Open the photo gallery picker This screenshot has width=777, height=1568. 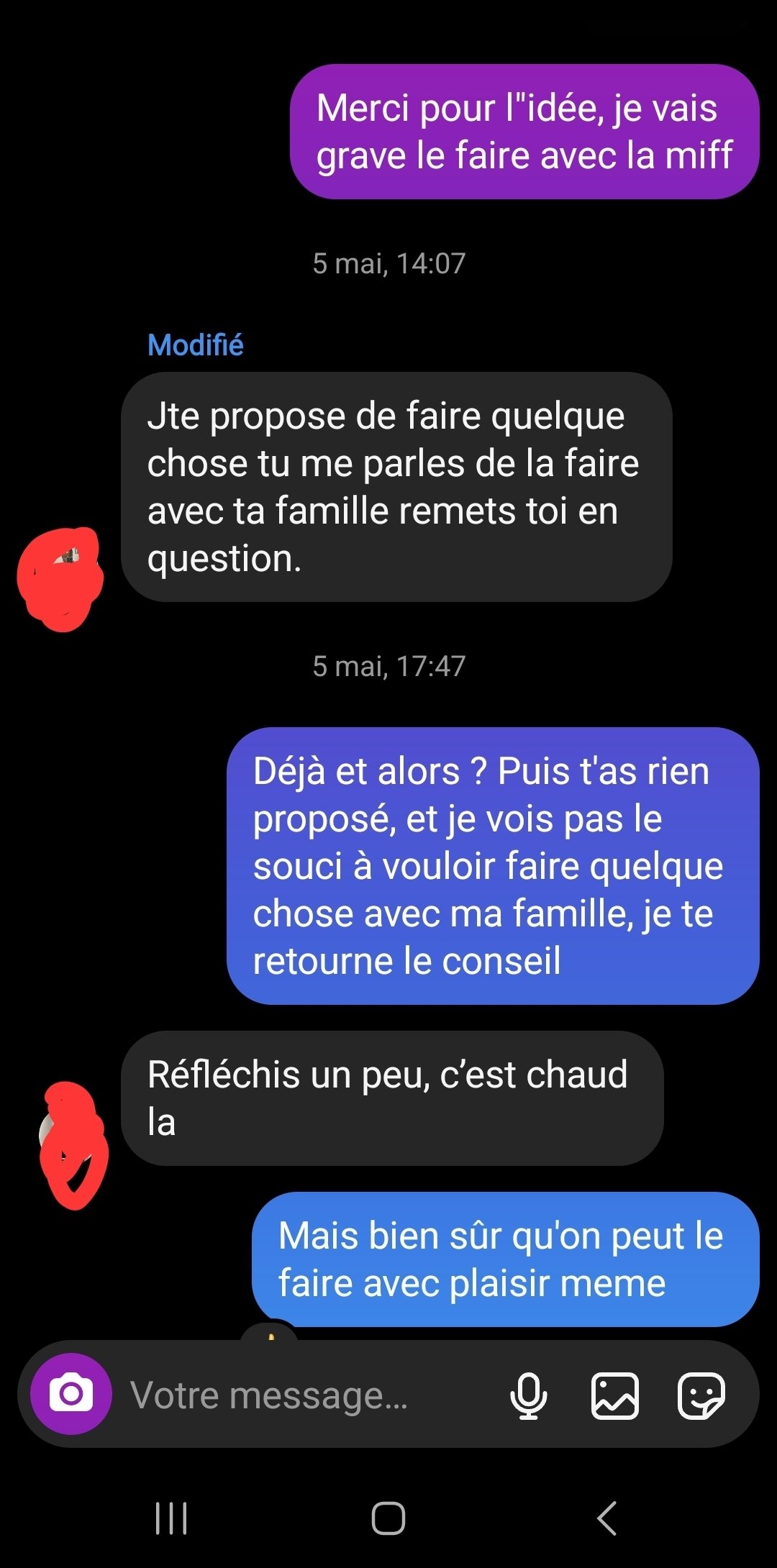pyautogui.click(x=614, y=1395)
